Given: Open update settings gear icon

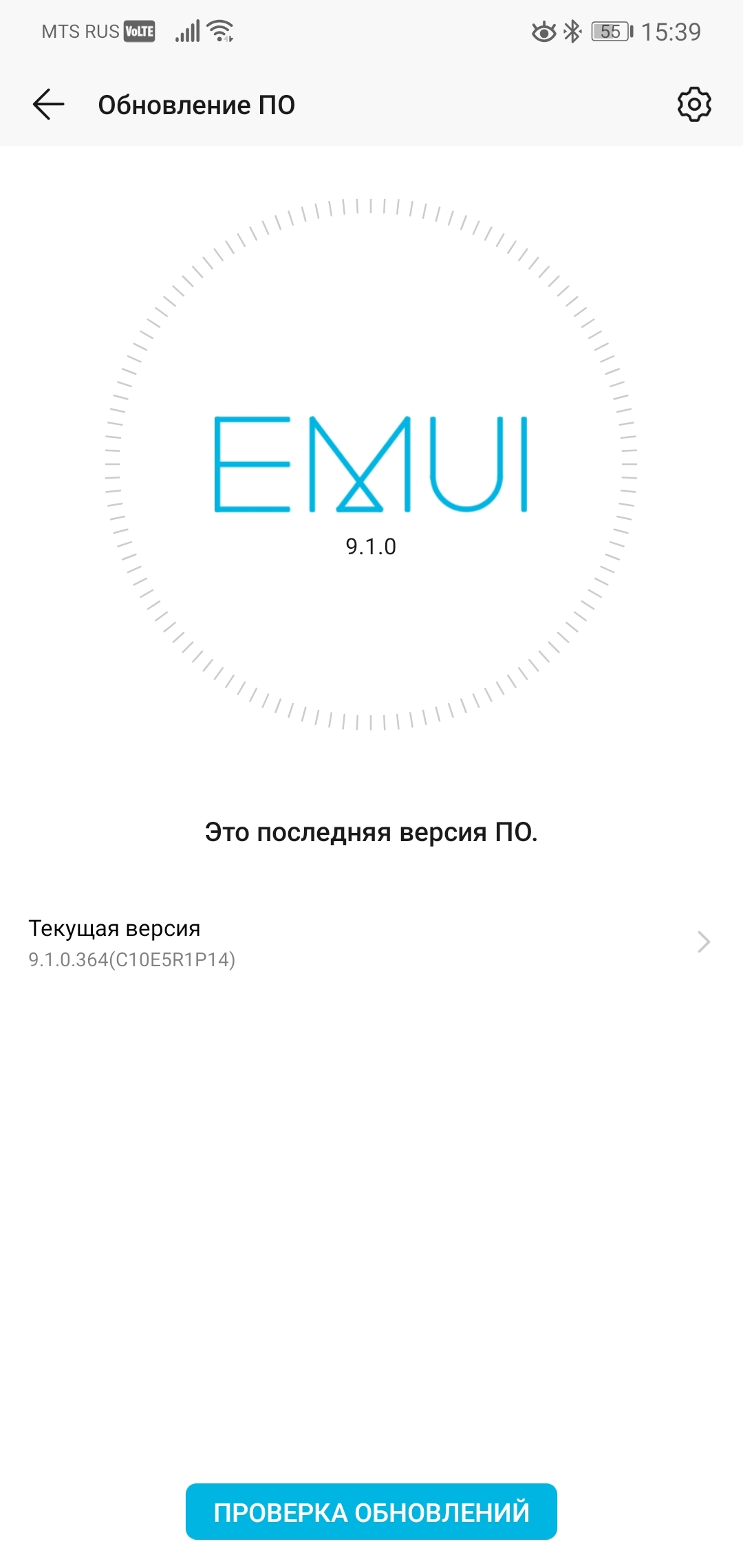Looking at the screenshot, I should point(694,105).
